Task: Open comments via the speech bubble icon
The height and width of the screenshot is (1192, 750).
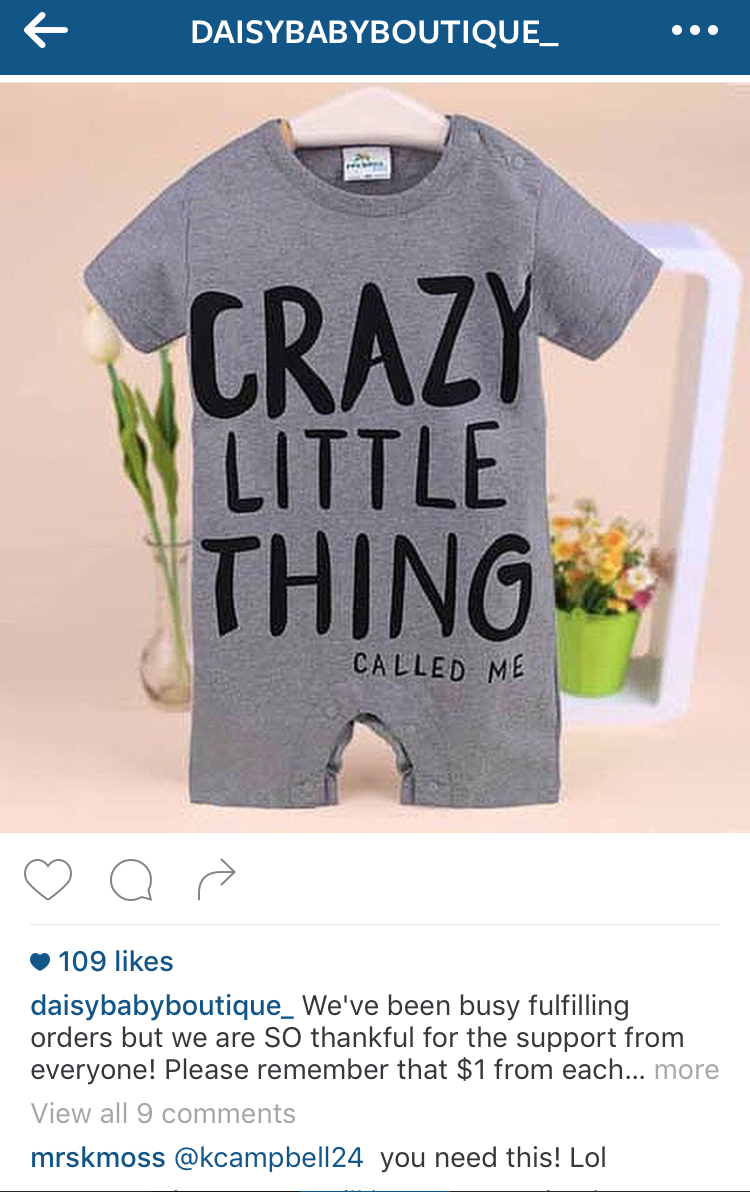Action: coord(131,880)
